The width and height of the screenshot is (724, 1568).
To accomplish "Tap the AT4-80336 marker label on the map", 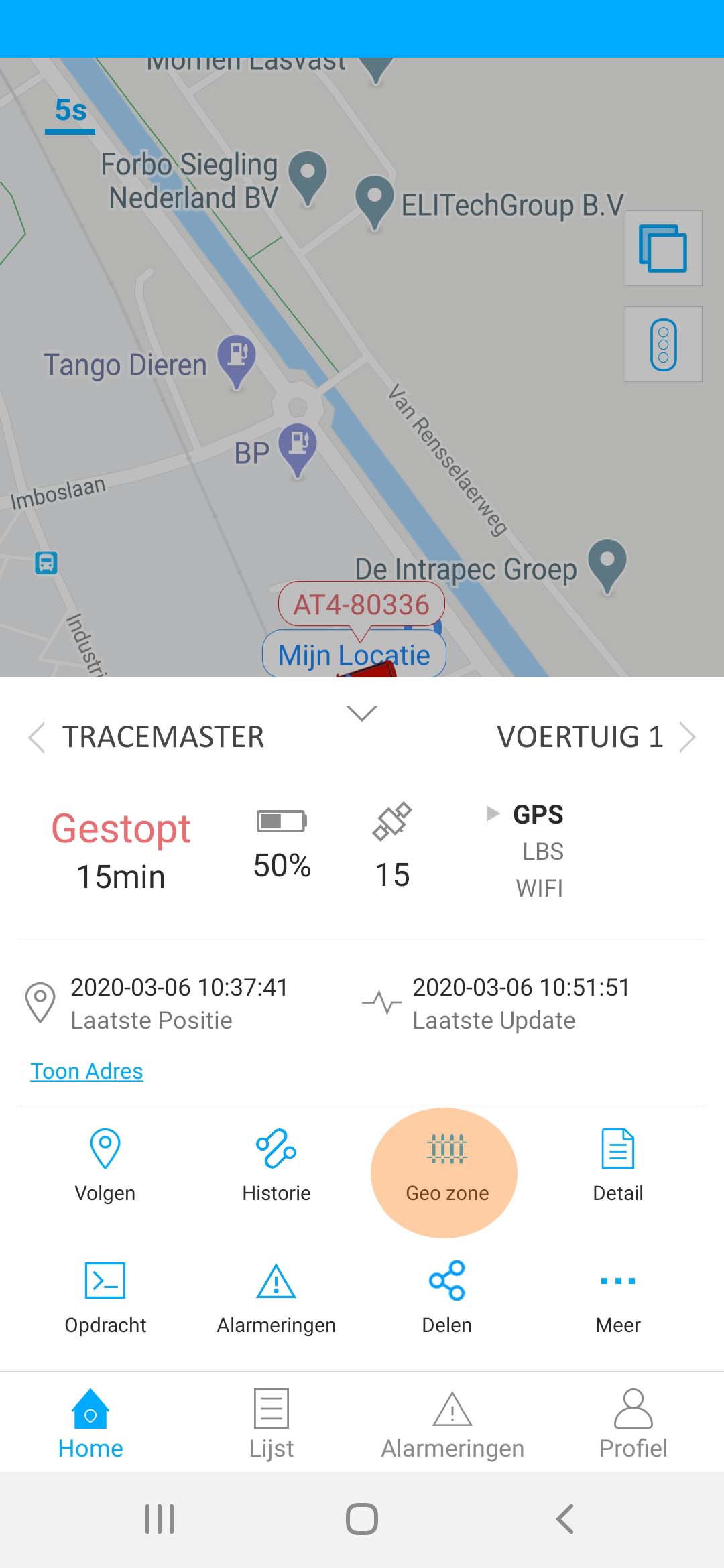I will pos(362,604).
